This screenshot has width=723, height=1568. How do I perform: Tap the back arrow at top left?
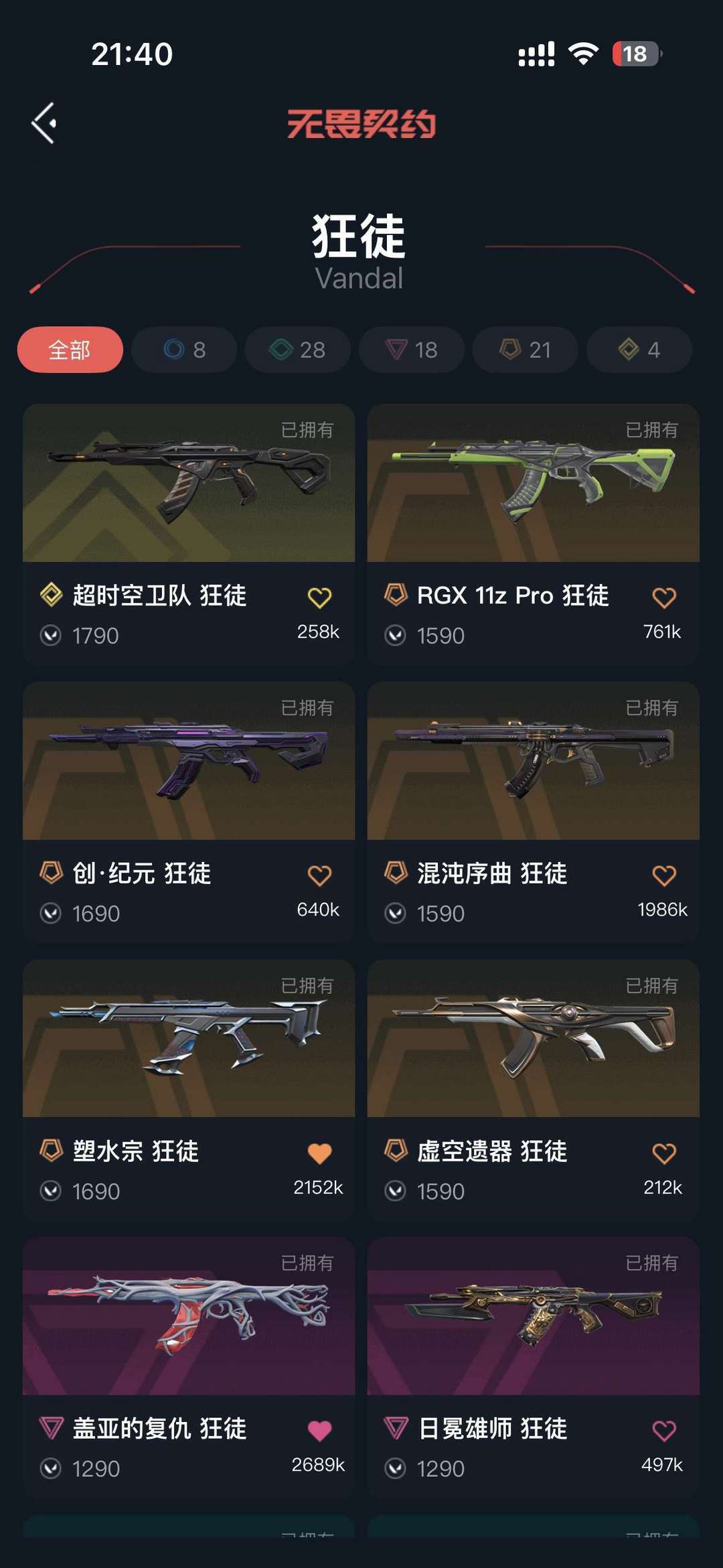[44, 121]
